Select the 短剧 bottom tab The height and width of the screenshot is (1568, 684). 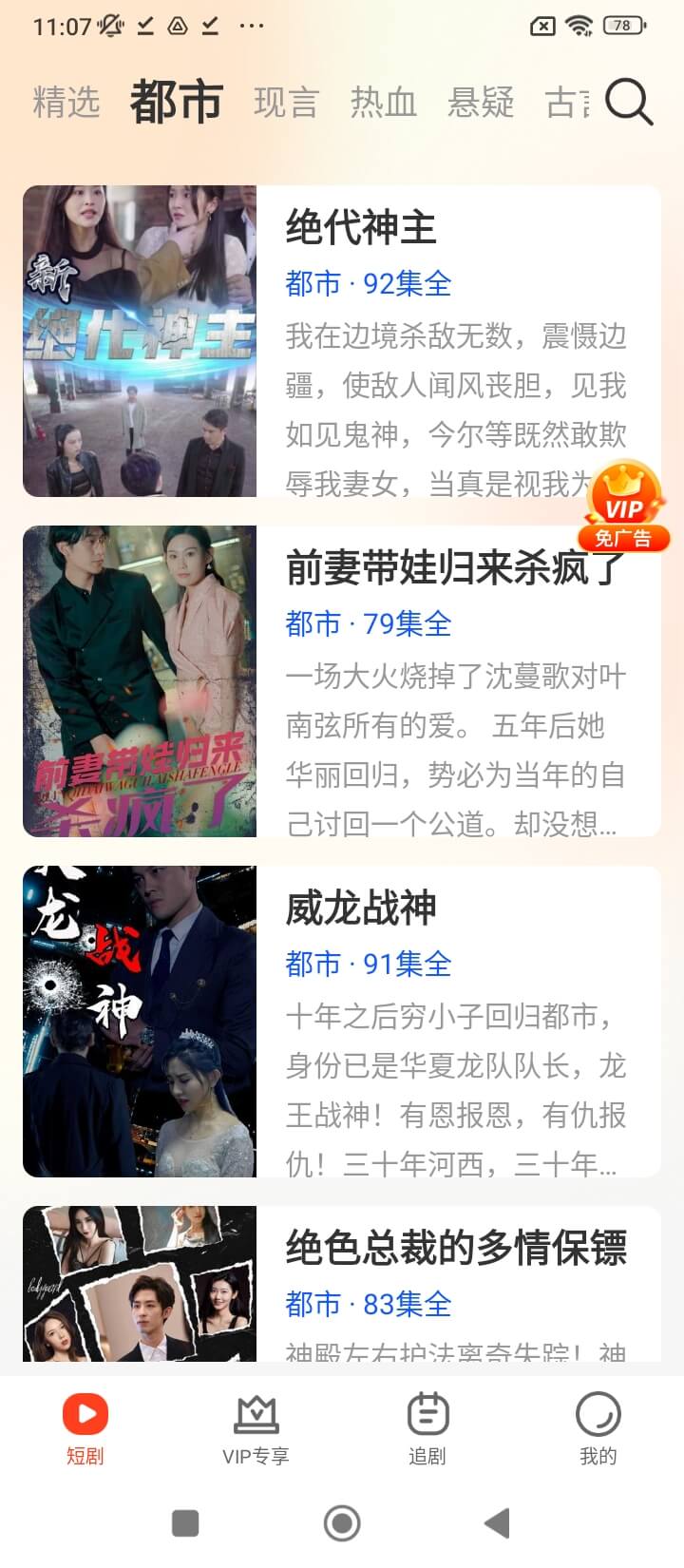(x=85, y=1429)
